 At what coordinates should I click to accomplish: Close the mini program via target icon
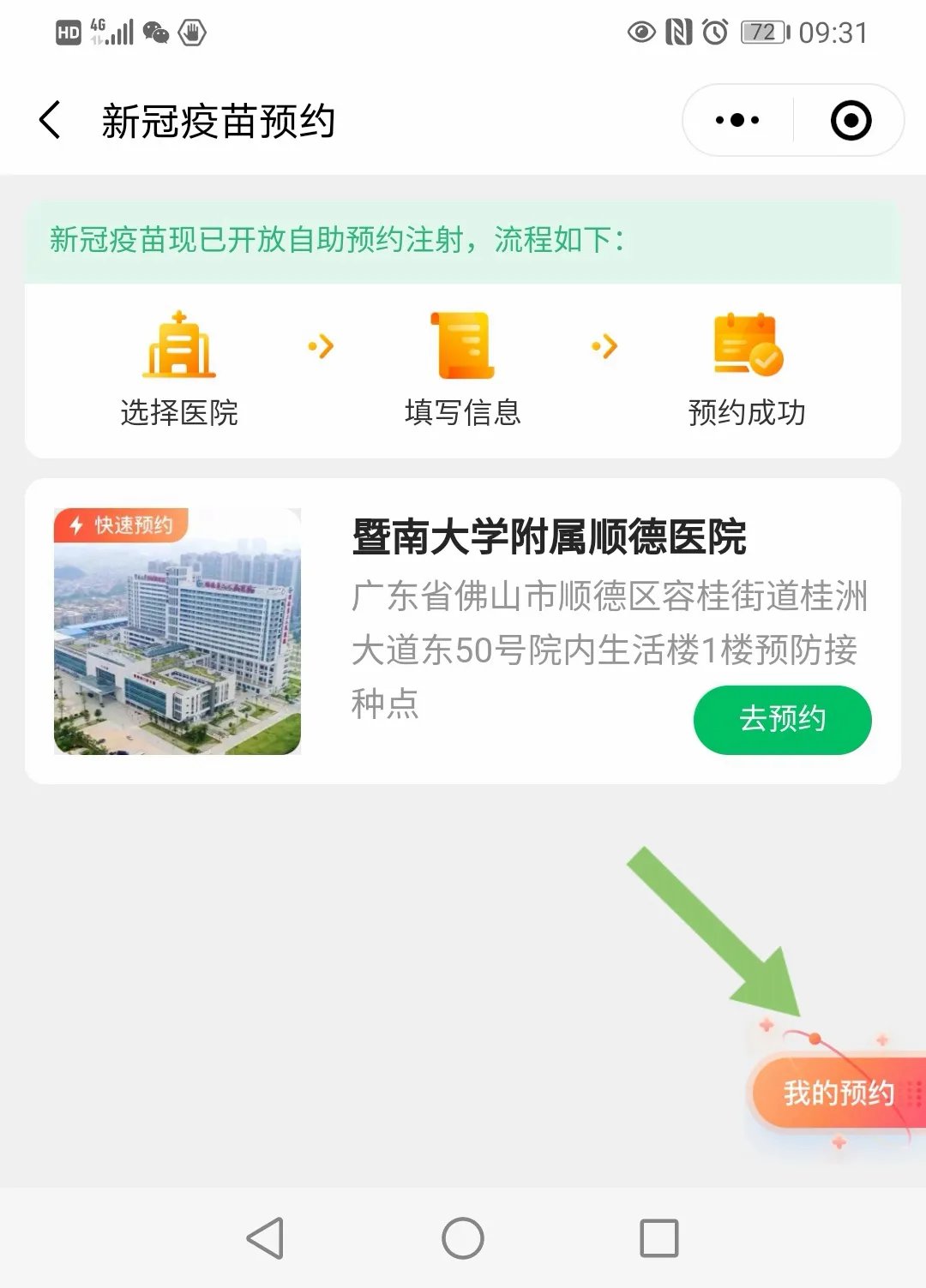(851, 120)
